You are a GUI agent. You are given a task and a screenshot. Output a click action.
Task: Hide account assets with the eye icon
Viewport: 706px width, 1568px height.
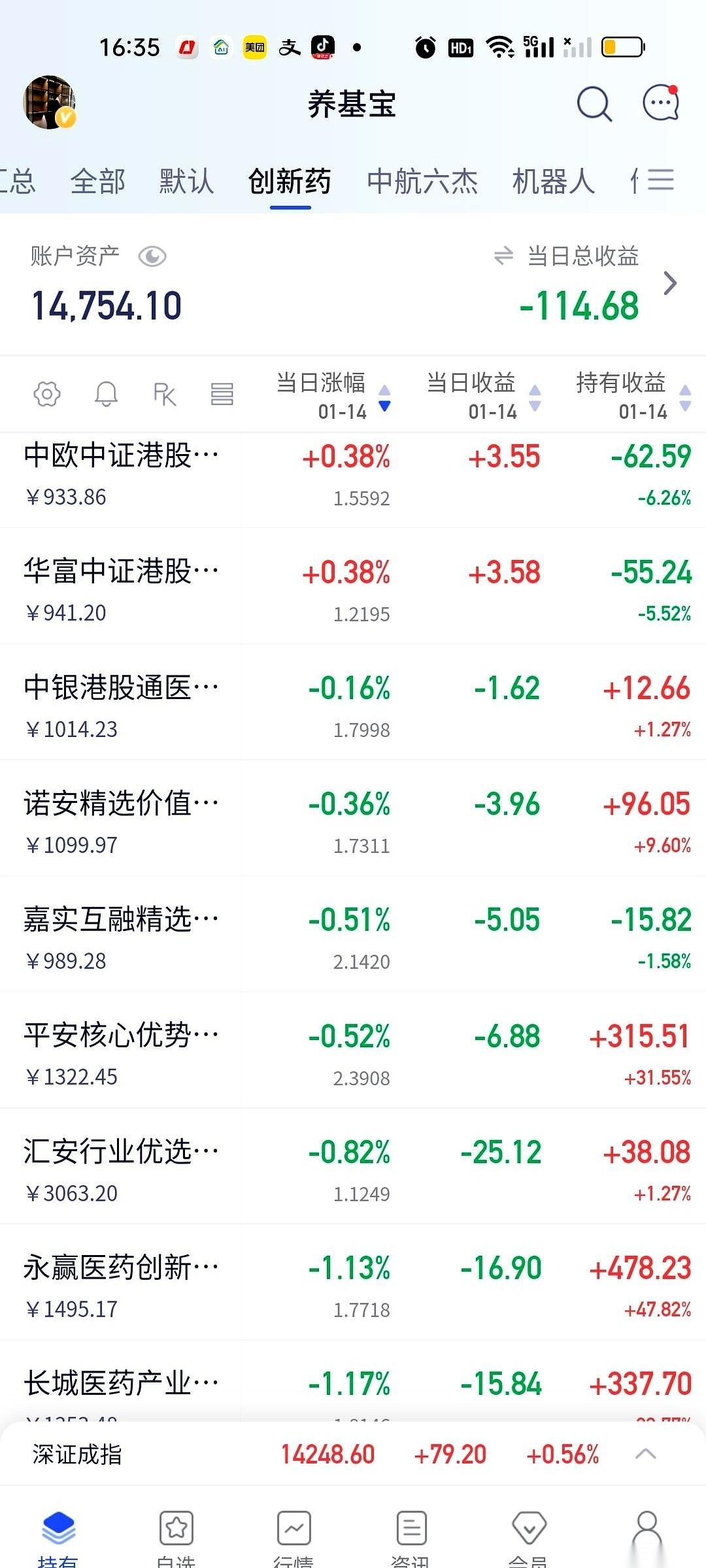coord(152,257)
